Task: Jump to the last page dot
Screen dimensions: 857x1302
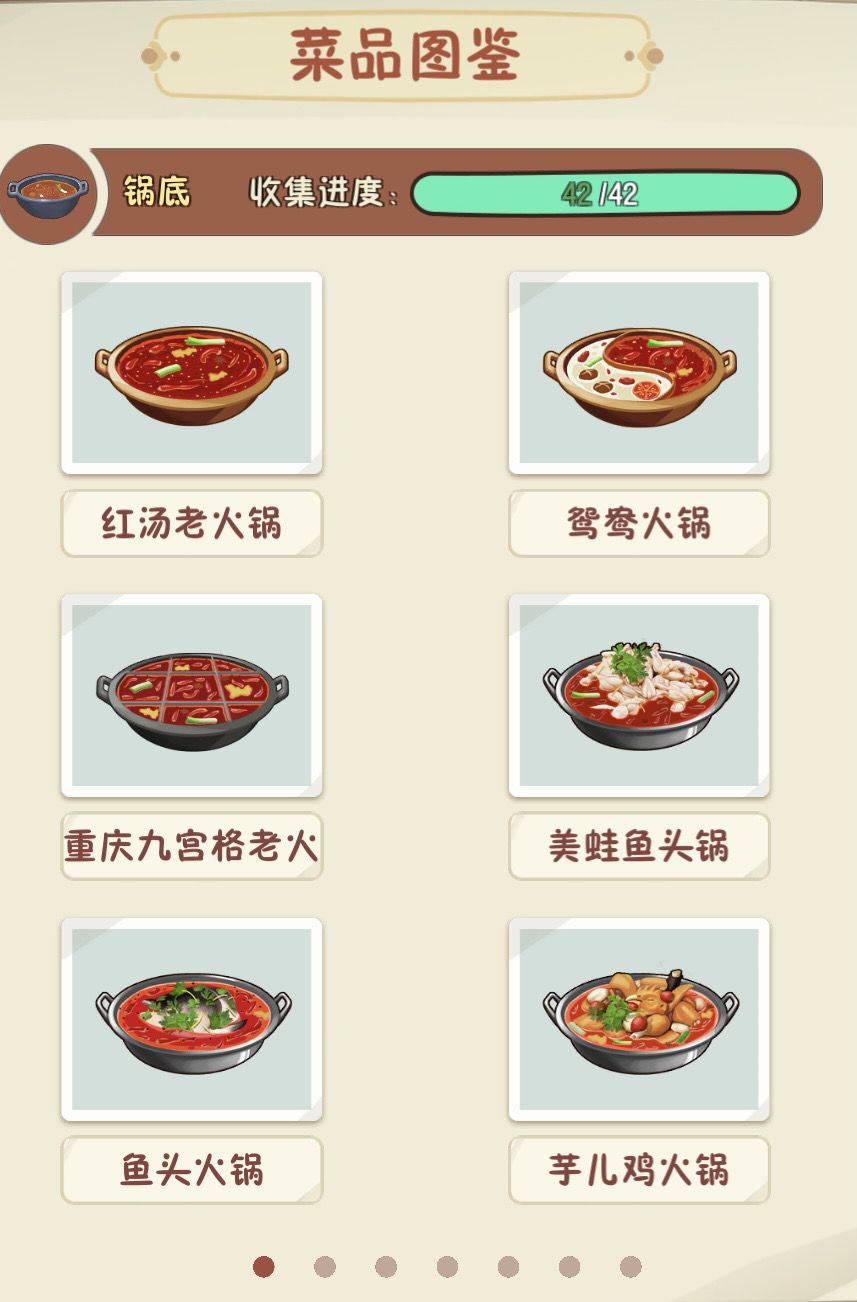Action: [630, 1267]
